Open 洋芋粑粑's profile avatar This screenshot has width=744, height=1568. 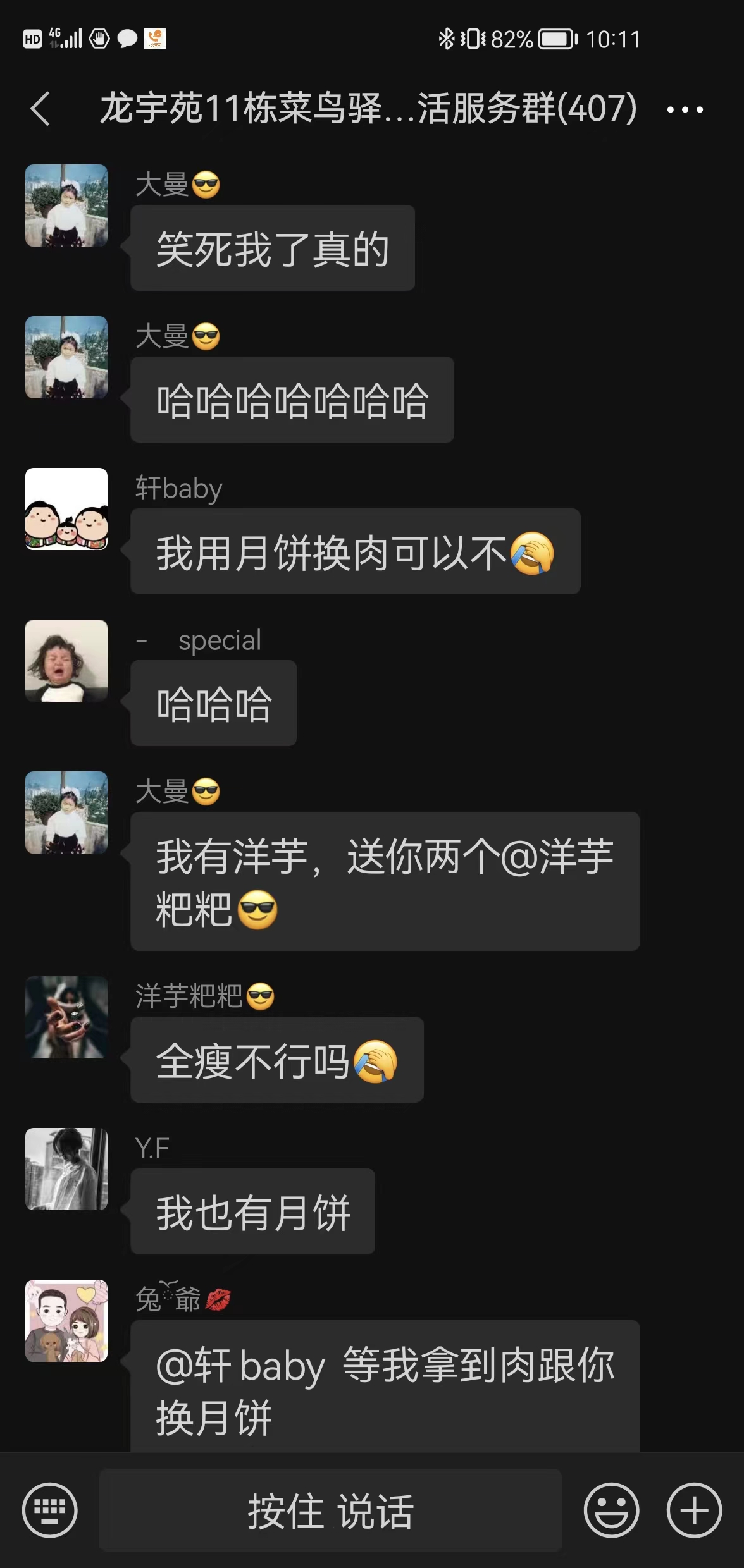click(x=66, y=1017)
